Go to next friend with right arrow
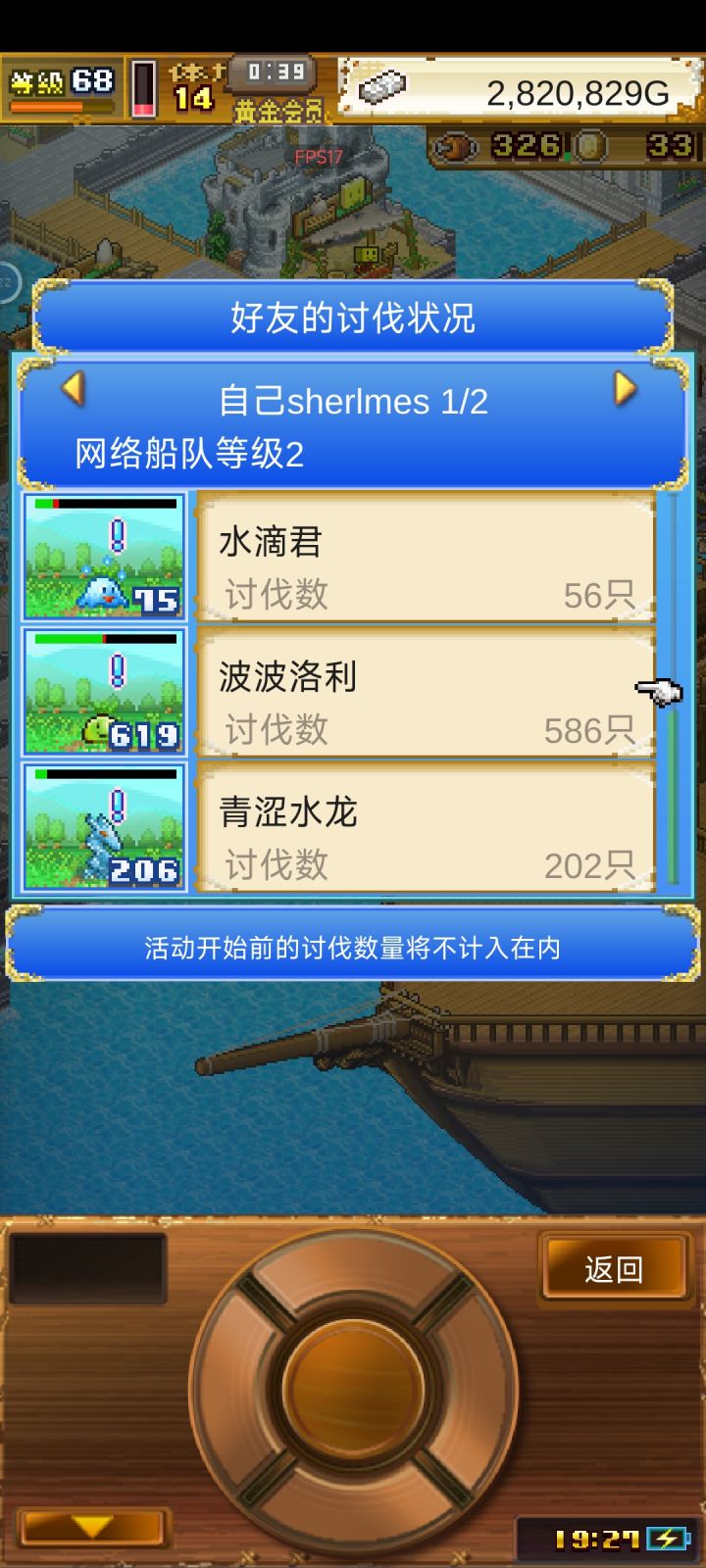This screenshot has width=706, height=1568. pyautogui.click(x=625, y=390)
